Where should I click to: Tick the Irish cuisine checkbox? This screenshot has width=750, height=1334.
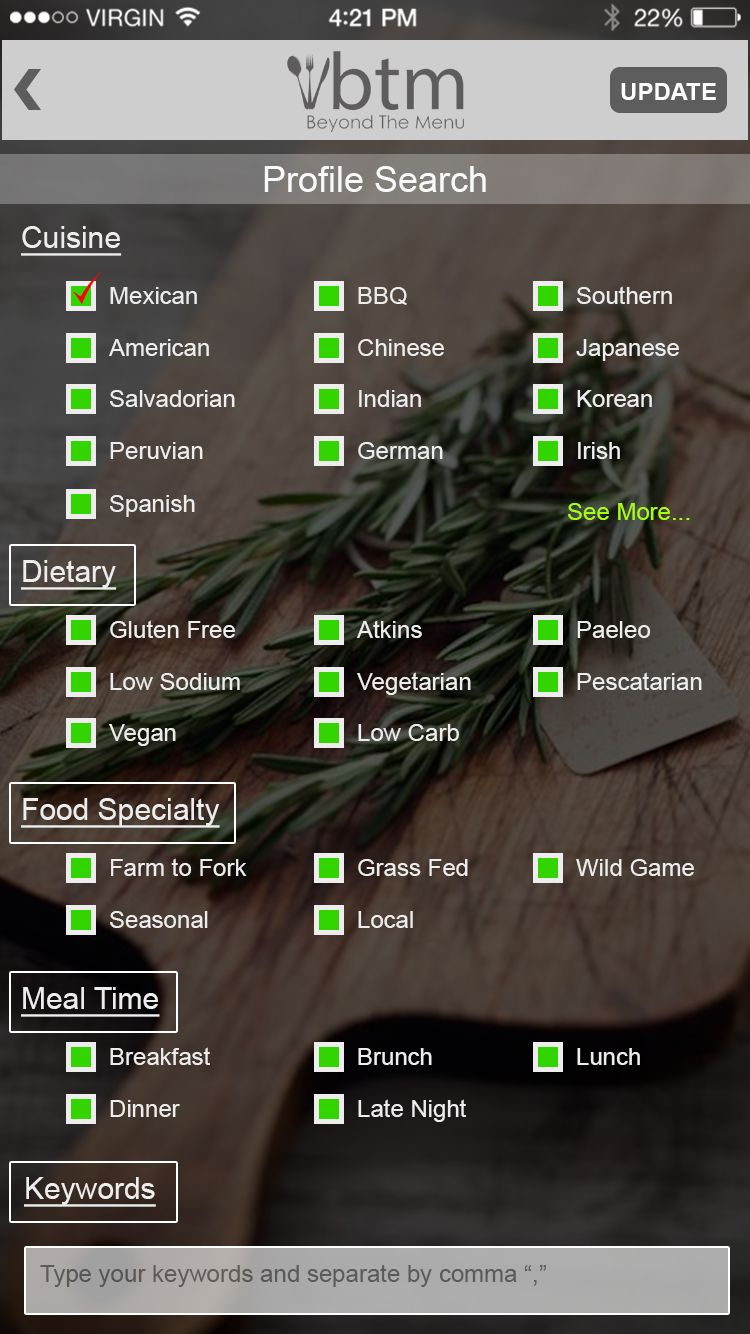(548, 451)
